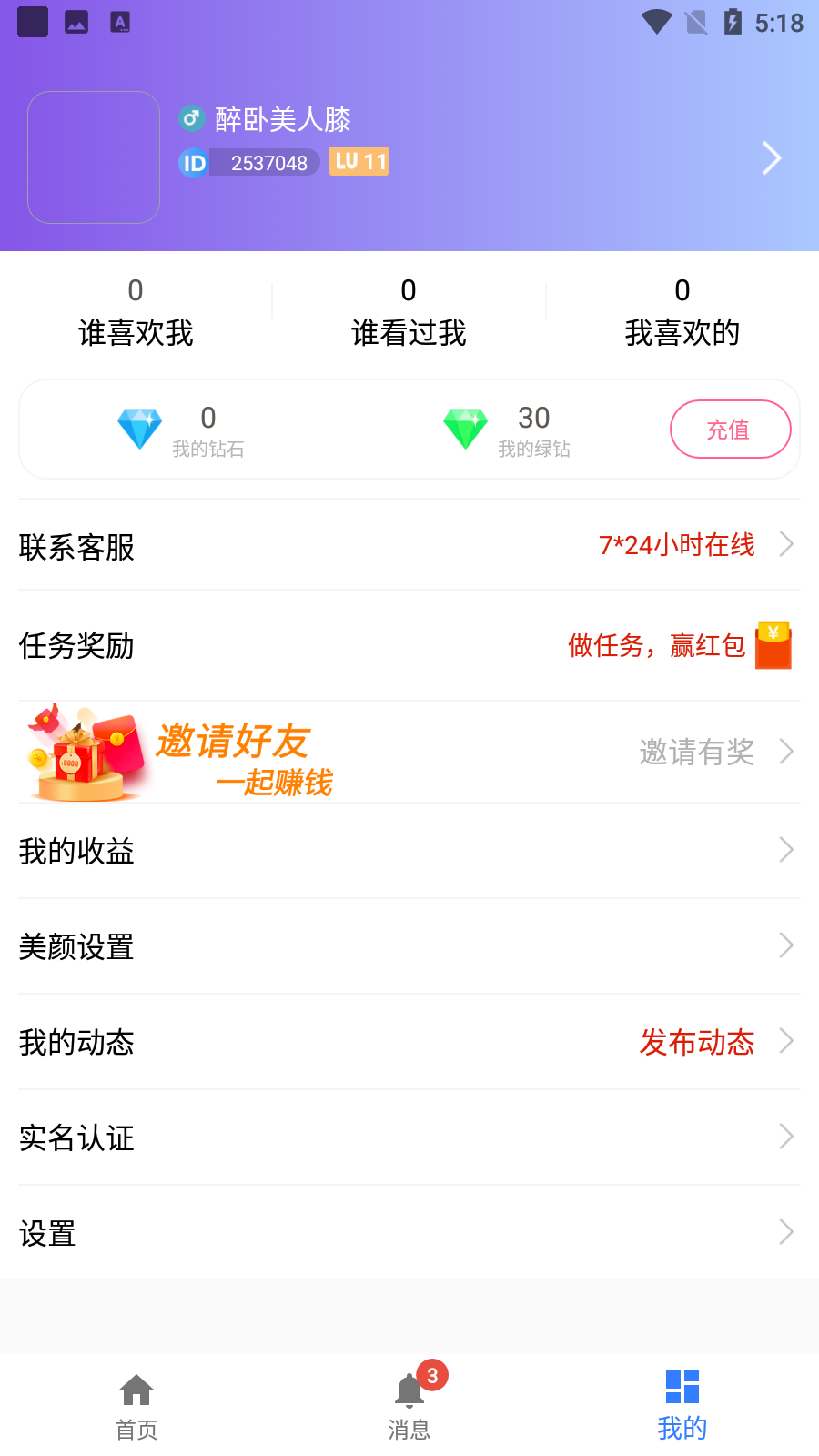
Task: Open the 邀请好友 invite banner
Action: [x=409, y=752]
